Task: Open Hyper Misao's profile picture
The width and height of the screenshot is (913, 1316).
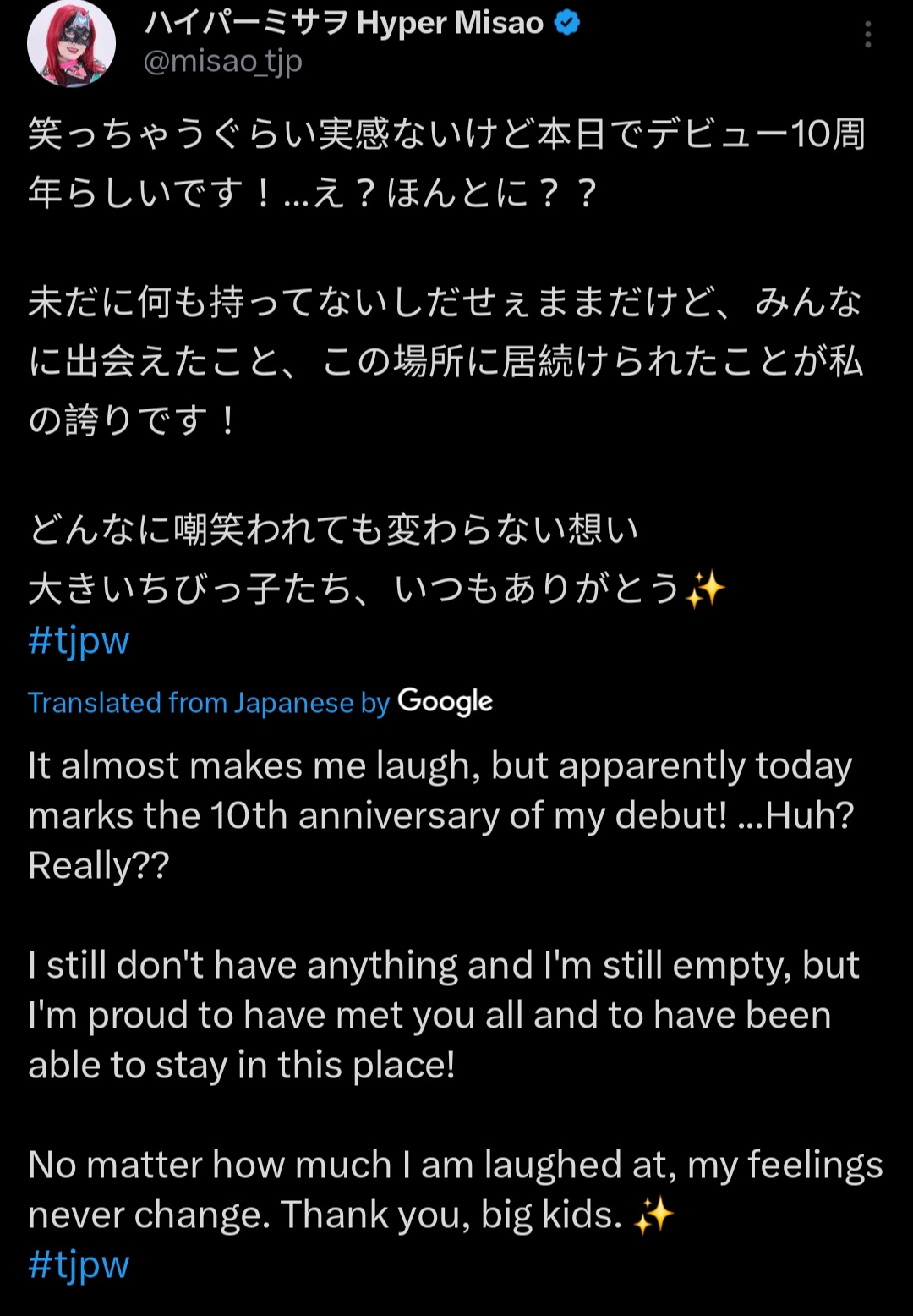Action: coord(71,44)
